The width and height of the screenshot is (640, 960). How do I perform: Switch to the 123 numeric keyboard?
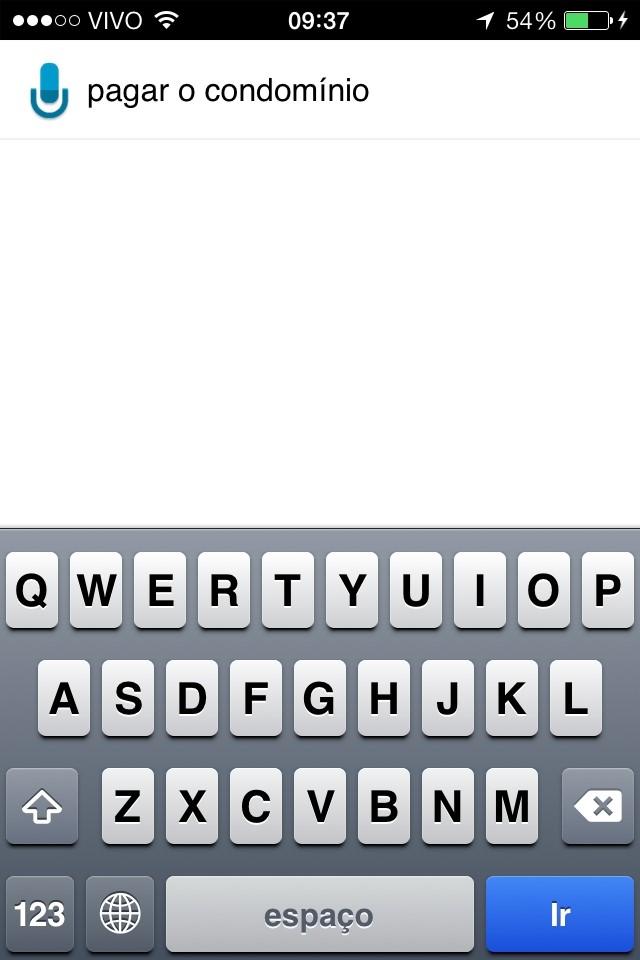point(40,914)
